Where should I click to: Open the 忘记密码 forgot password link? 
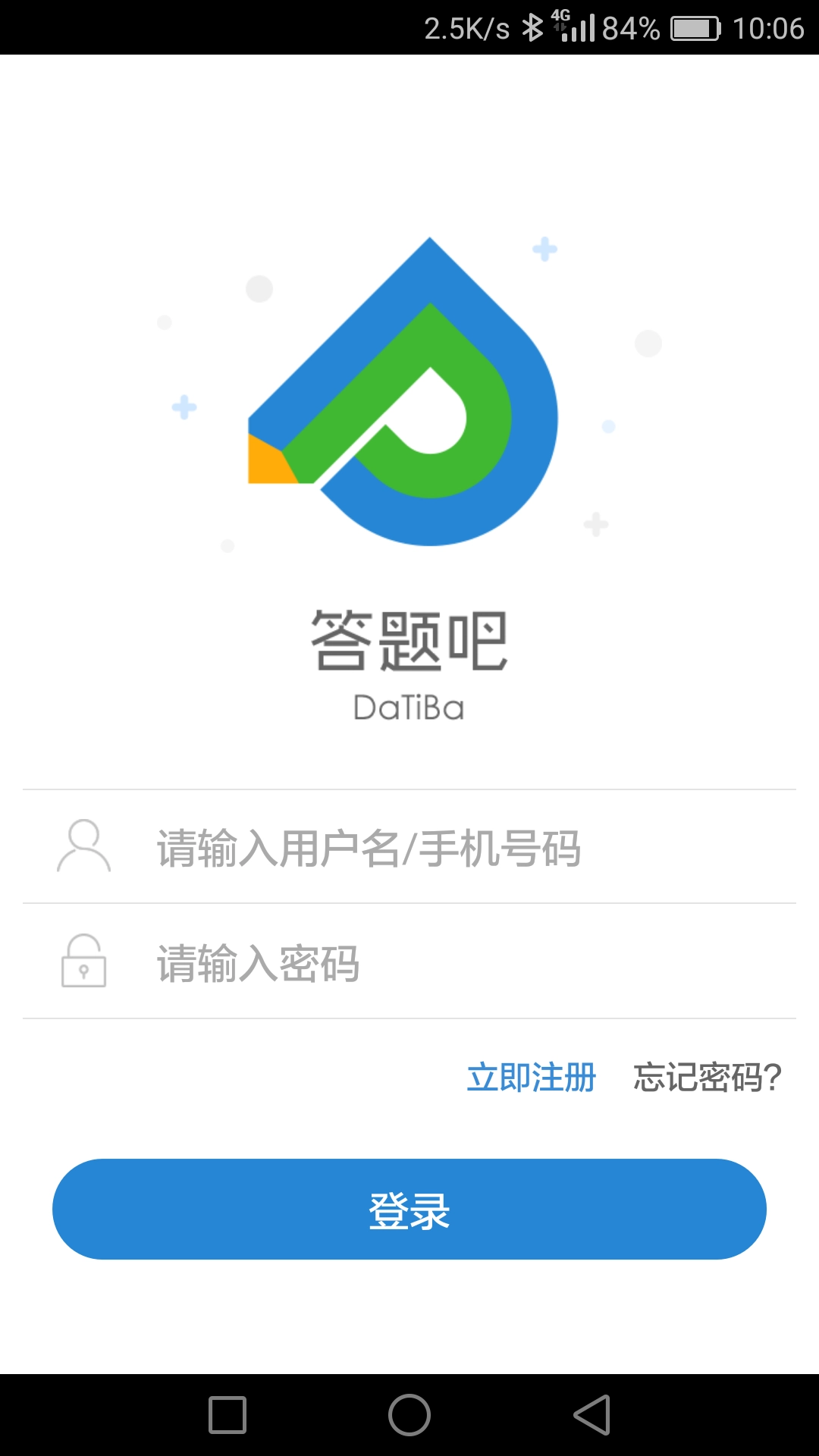point(705,1075)
